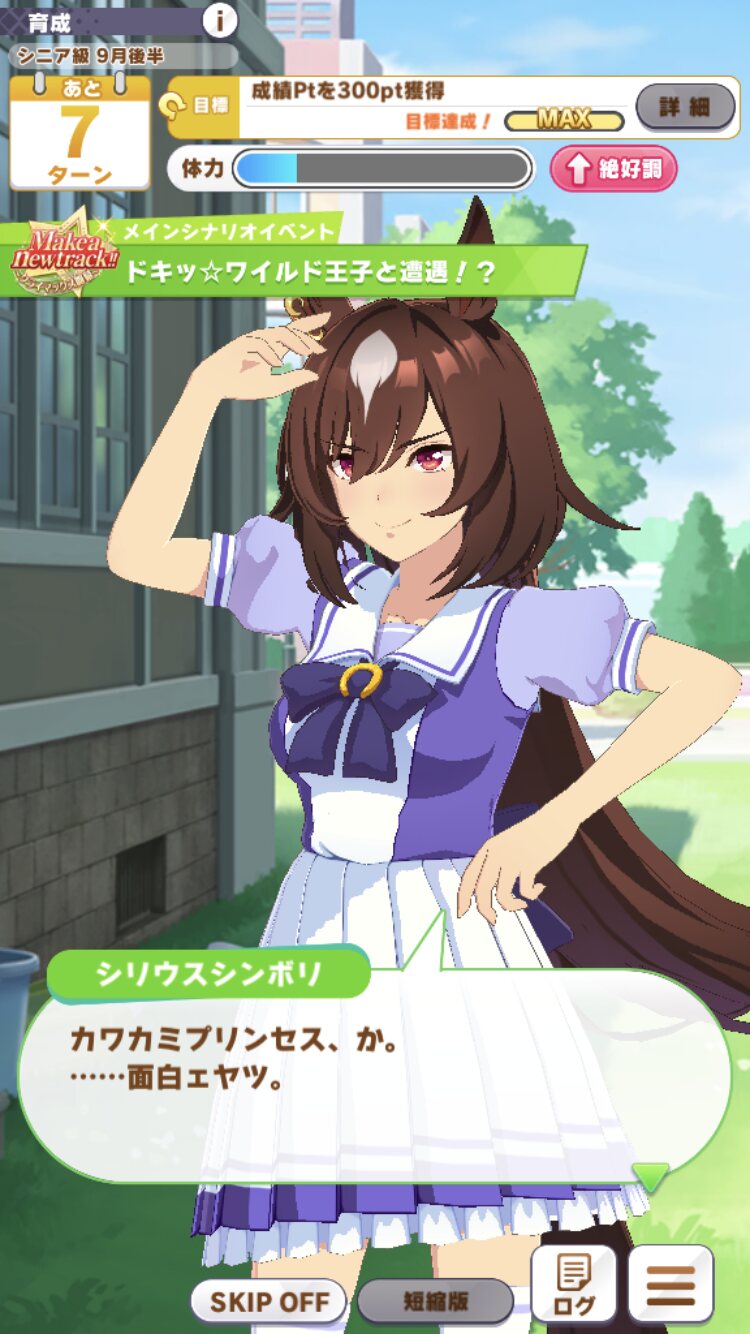Open the info icon beside 育成
Screen dimensions: 750x1334
(x=220, y=19)
